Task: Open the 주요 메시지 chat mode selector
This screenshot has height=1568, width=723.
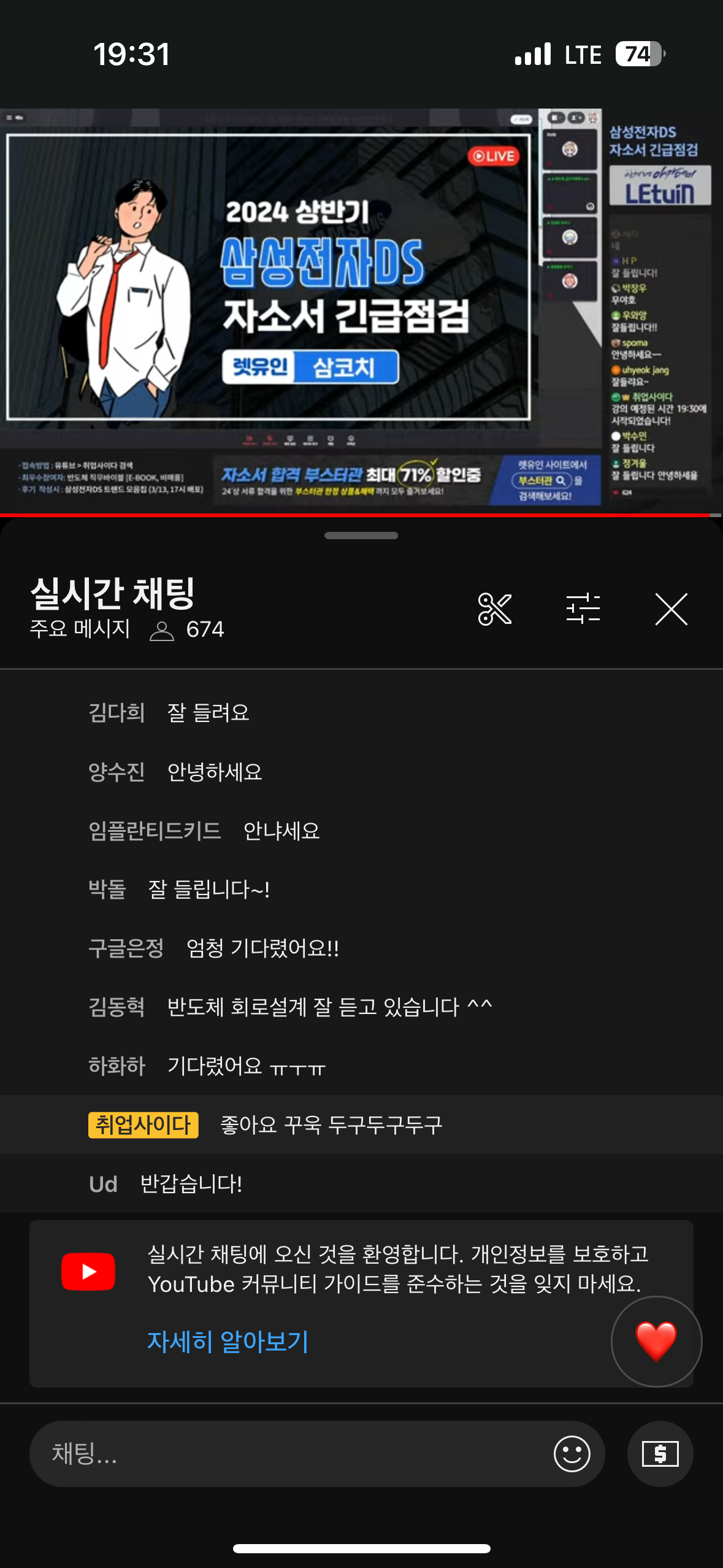Action: (80, 629)
